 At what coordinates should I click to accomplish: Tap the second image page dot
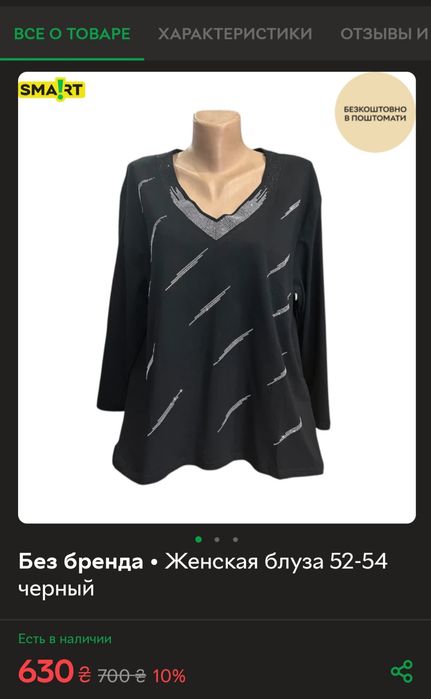(x=217, y=539)
